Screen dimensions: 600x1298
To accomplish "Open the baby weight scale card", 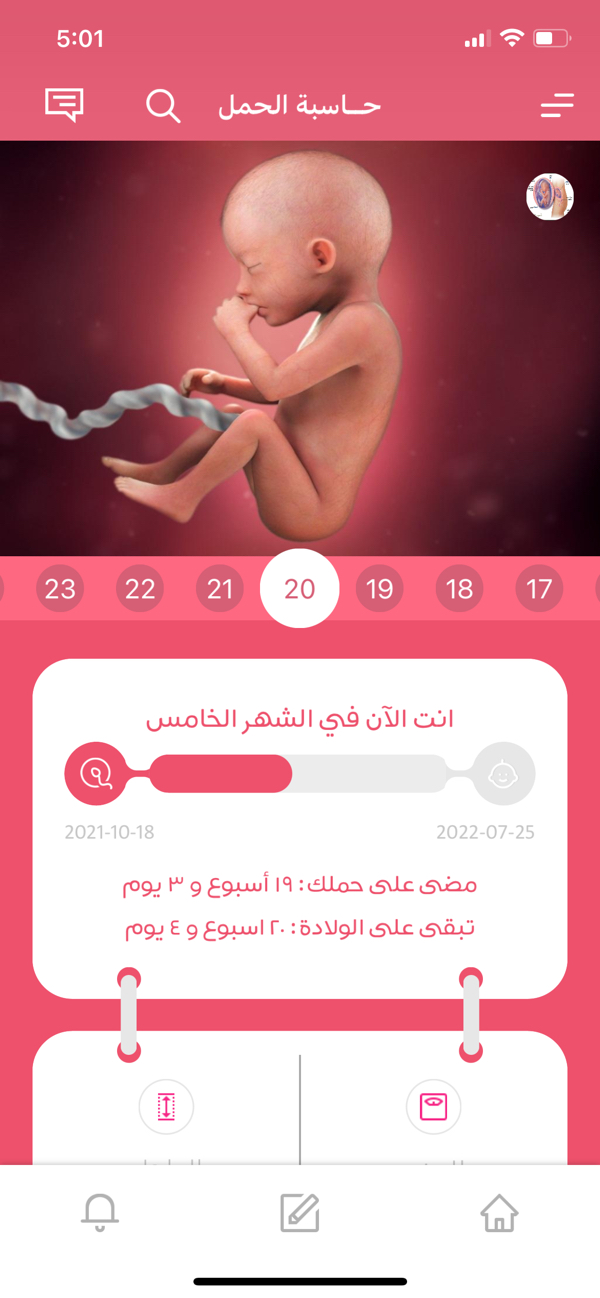I will click(434, 1107).
